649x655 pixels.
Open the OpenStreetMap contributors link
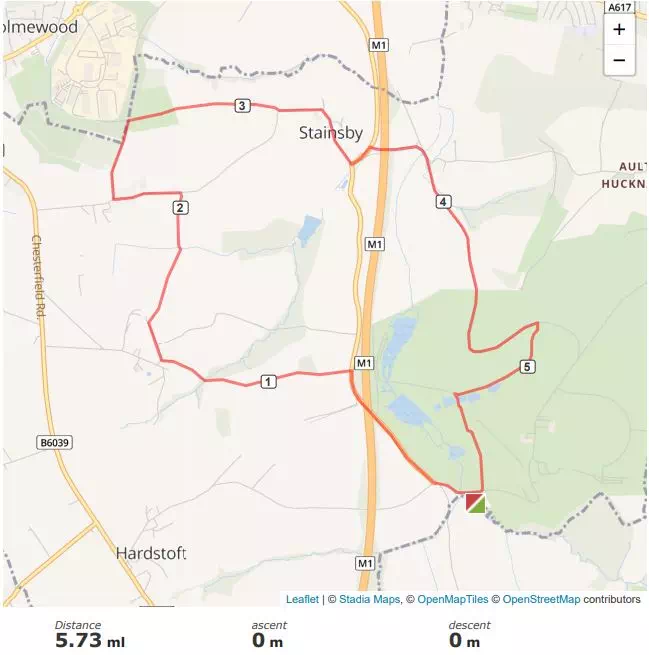pos(540,600)
